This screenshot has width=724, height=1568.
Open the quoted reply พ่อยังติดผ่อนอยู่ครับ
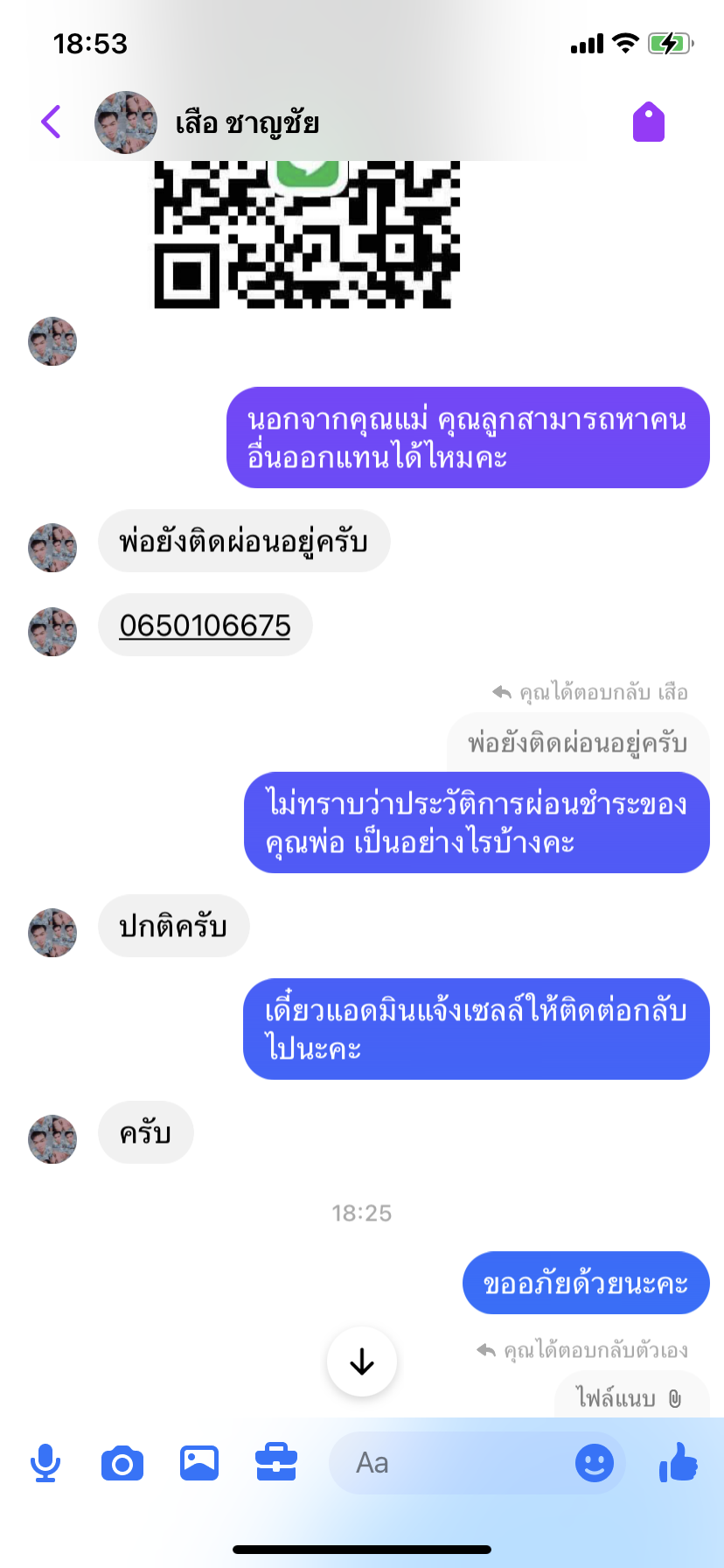click(x=578, y=744)
